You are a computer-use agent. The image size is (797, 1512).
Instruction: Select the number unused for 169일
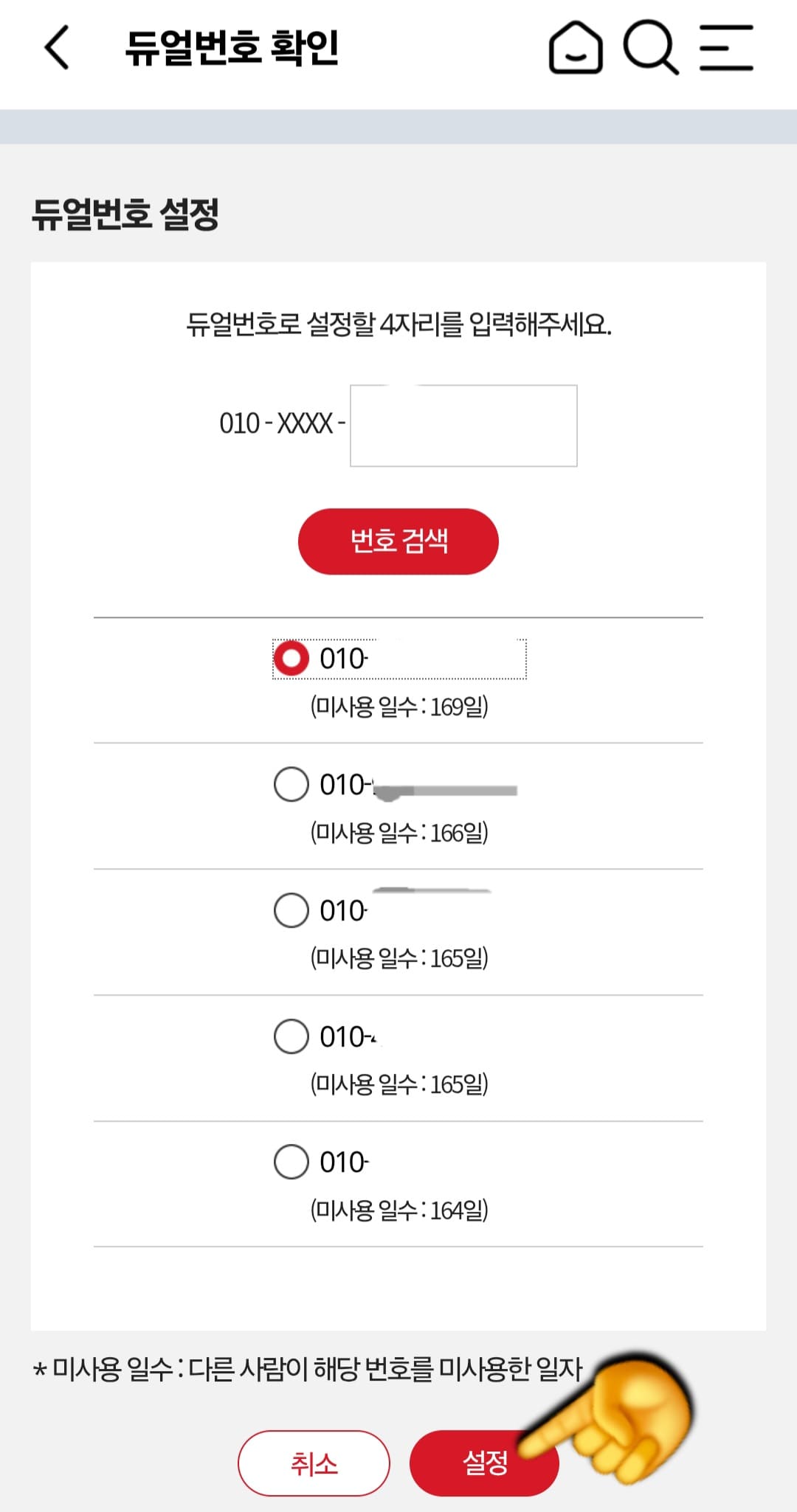[x=291, y=658]
